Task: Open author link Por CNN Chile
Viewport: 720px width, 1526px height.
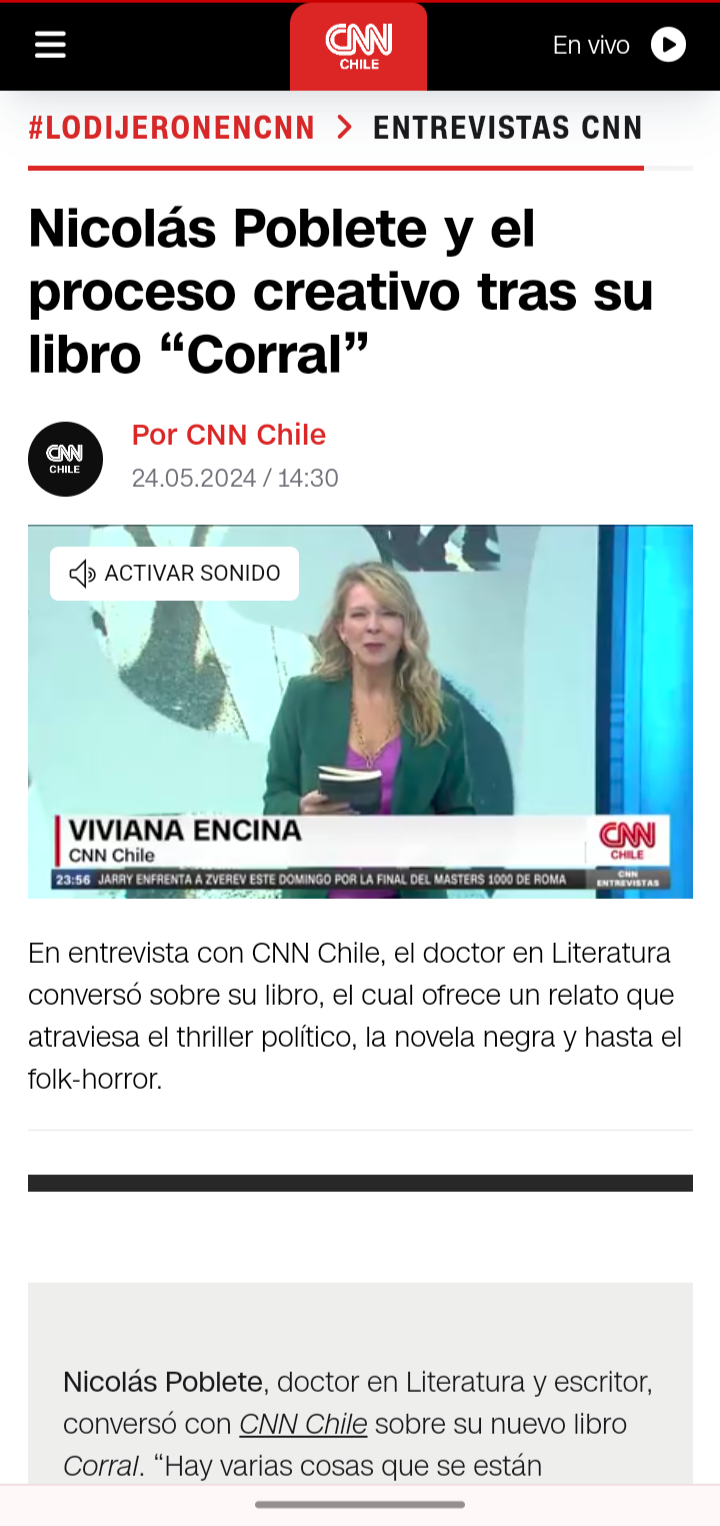Action: pos(229,435)
